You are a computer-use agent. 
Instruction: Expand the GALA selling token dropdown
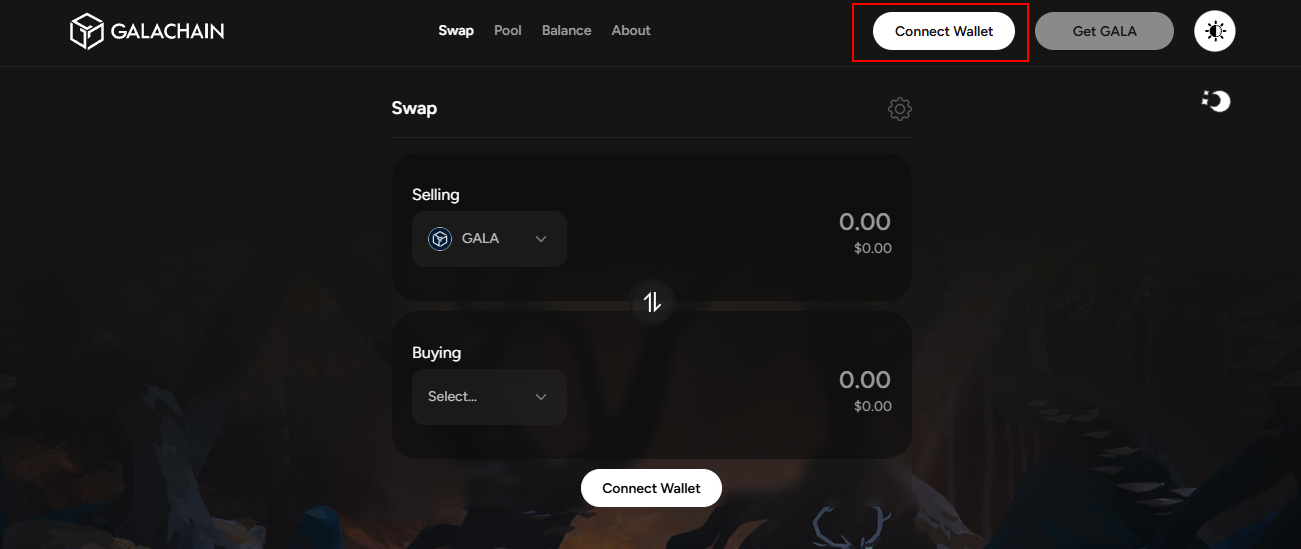[x=489, y=239]
